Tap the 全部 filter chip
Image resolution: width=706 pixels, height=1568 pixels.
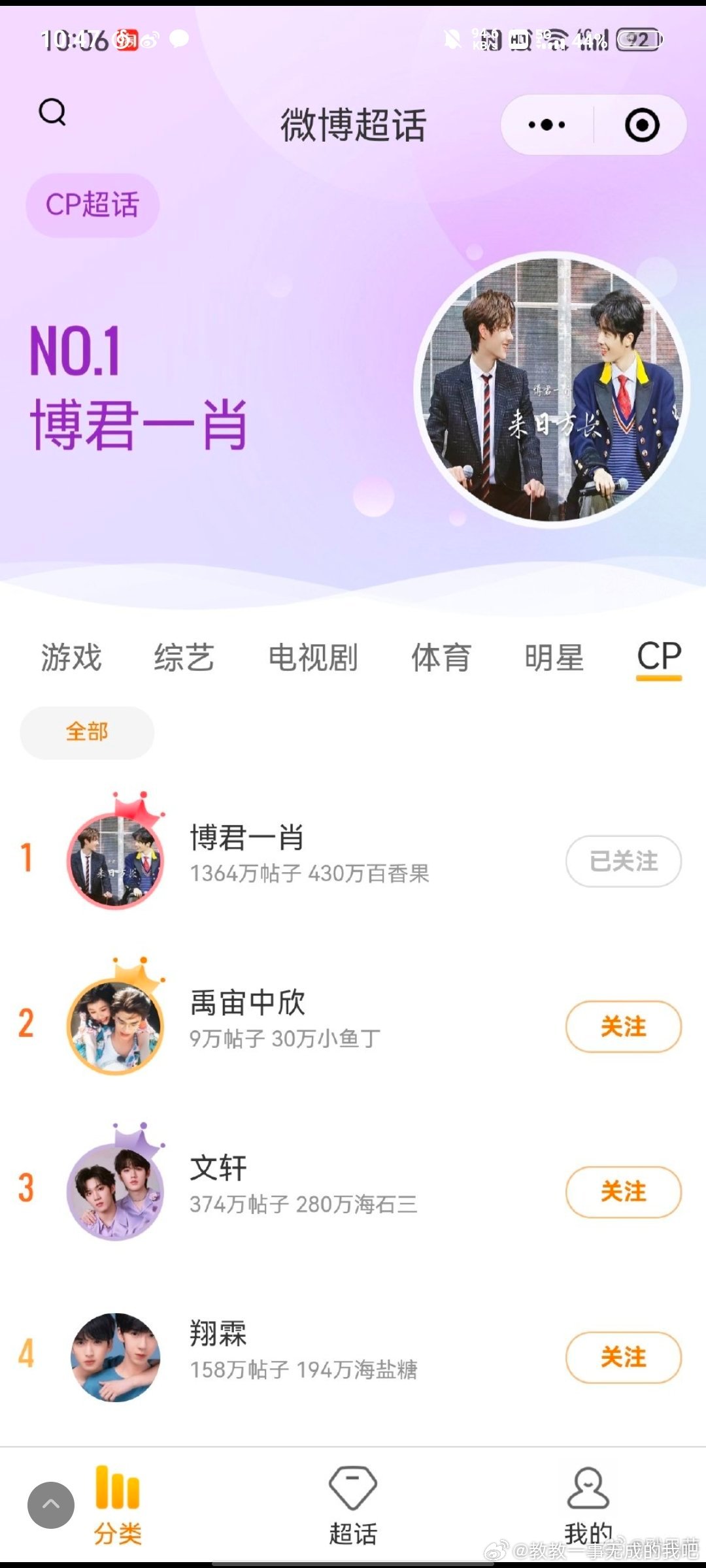87,732
